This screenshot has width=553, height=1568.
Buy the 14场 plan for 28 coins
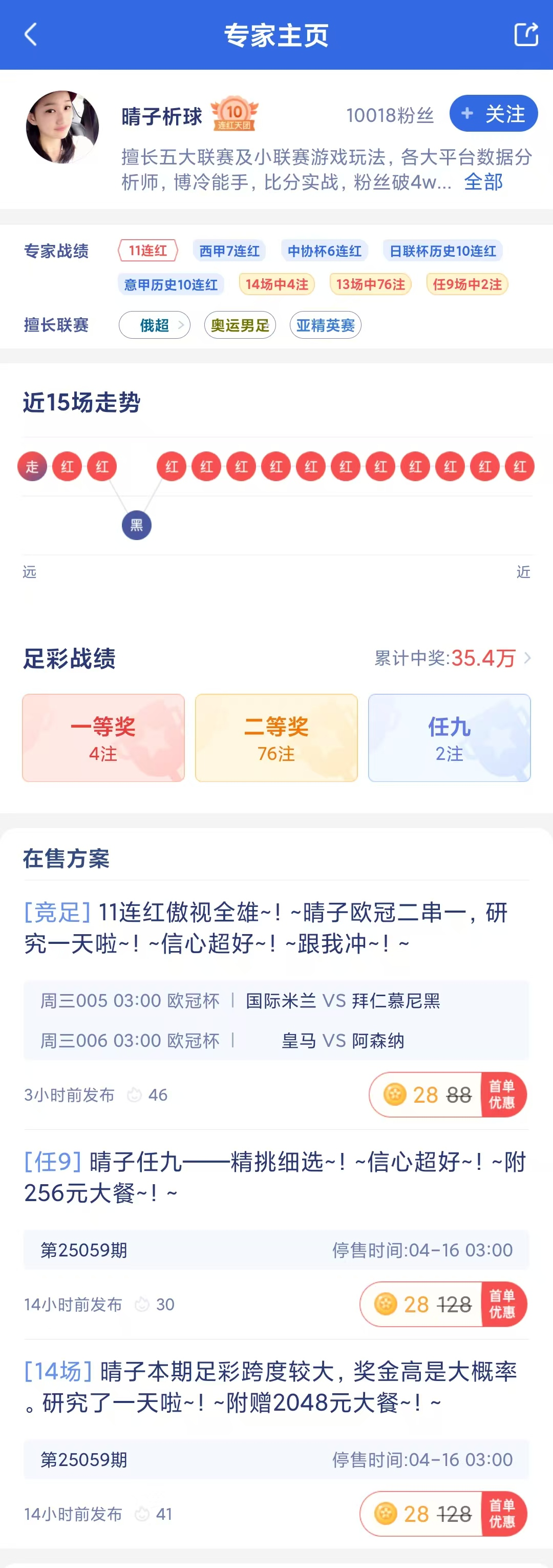point(443,1513)
